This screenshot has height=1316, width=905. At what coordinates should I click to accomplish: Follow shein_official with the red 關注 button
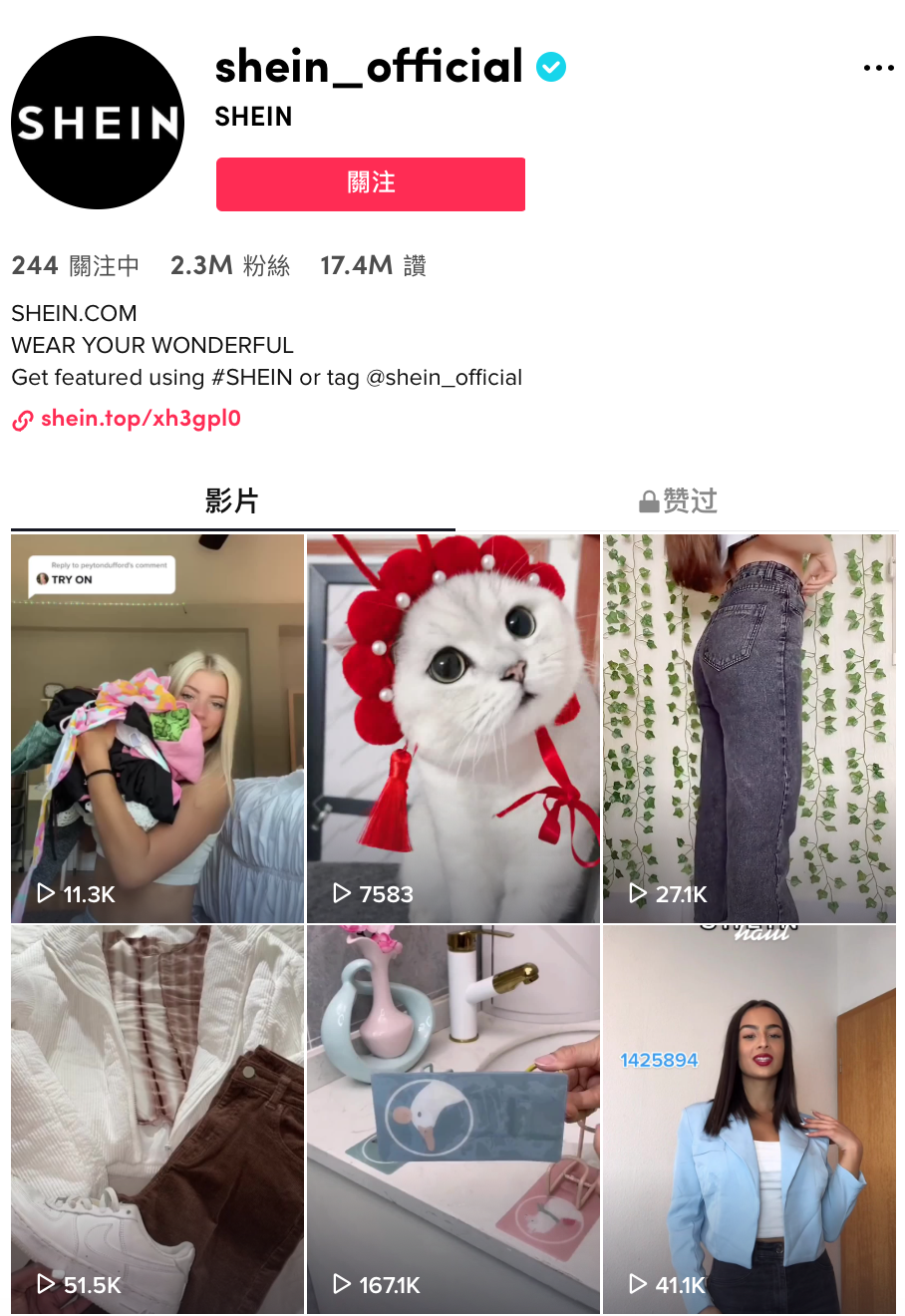(371, 183)
